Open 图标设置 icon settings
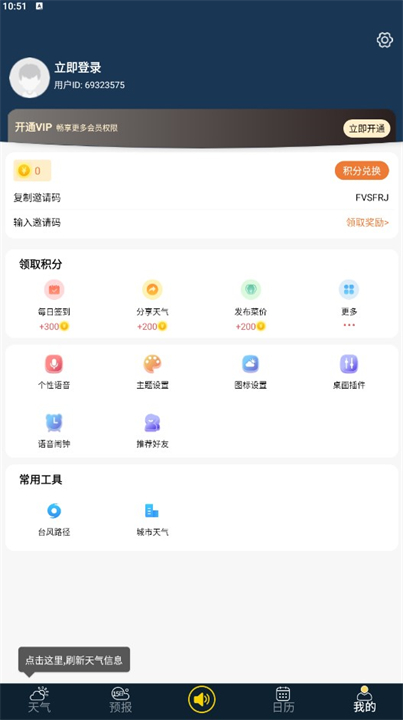403x720 pixels. pyautogui.click(x=251, y=372)
